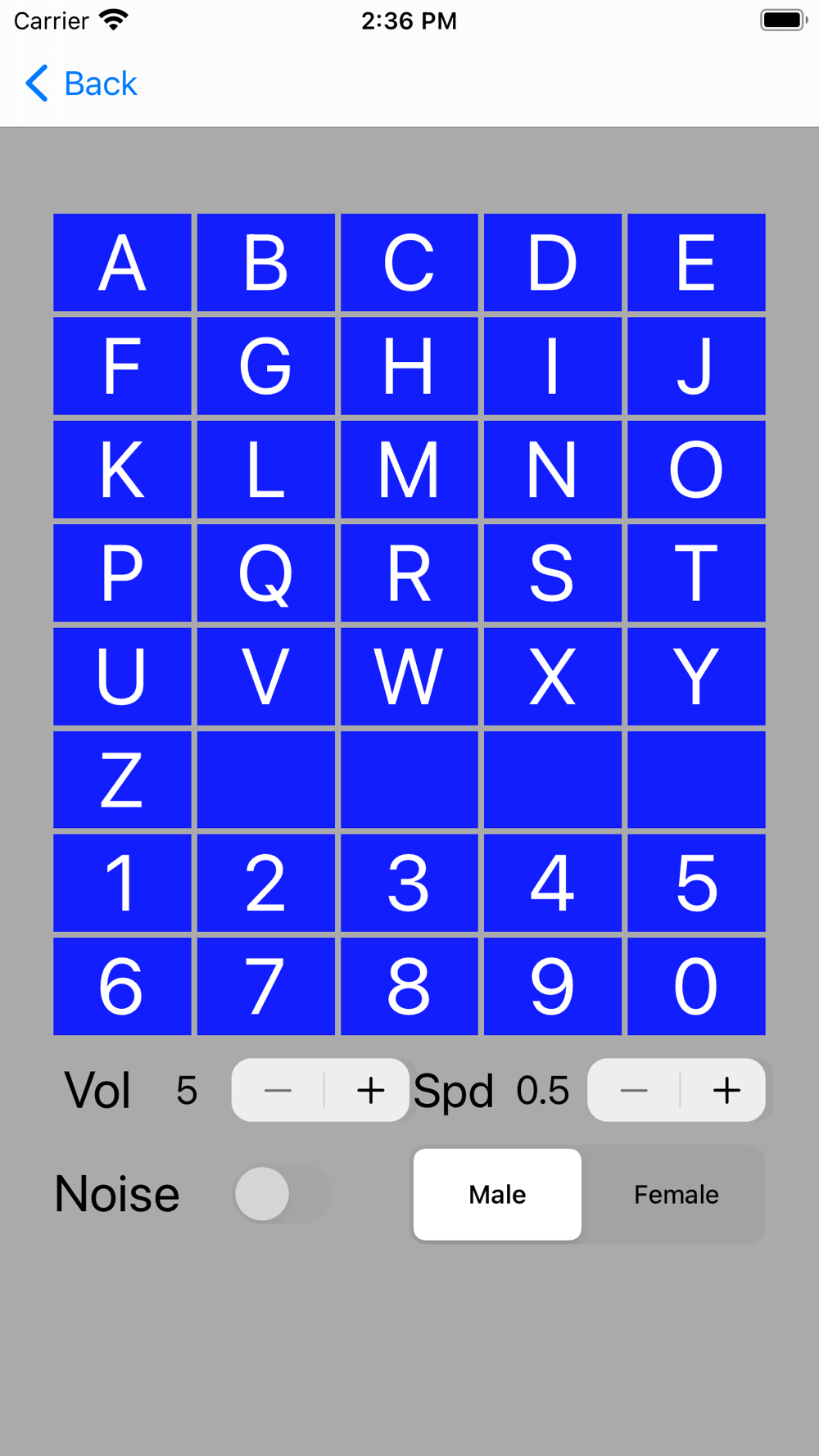The height and width of the screenshot is (1456, 819).
Task: Decrease the volume with the minus stepper
Action: point(277,1090)
